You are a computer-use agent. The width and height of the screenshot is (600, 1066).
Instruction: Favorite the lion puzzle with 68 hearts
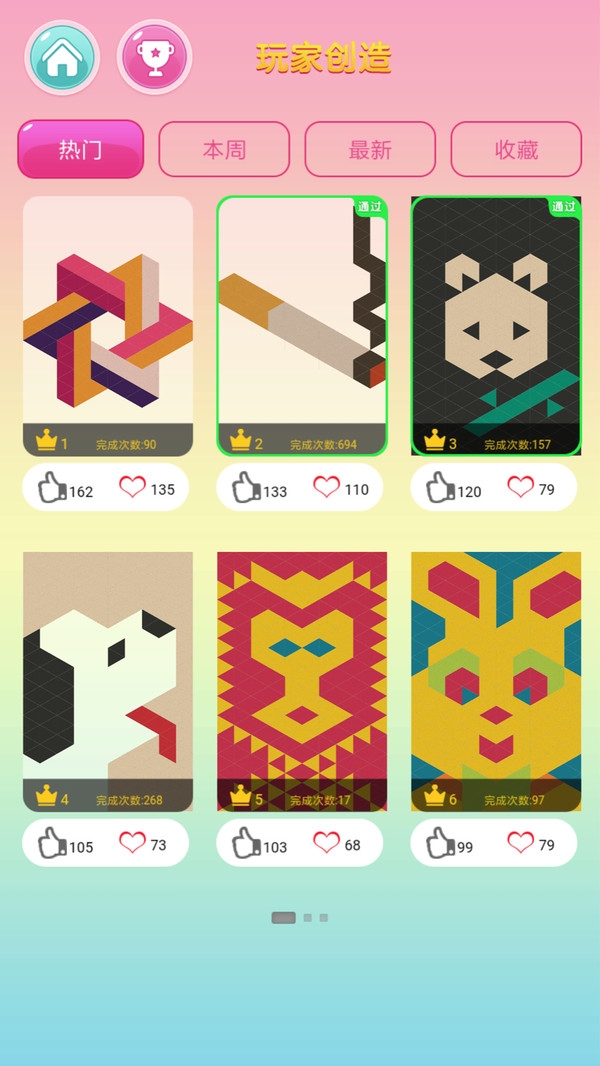coord(326,843)
